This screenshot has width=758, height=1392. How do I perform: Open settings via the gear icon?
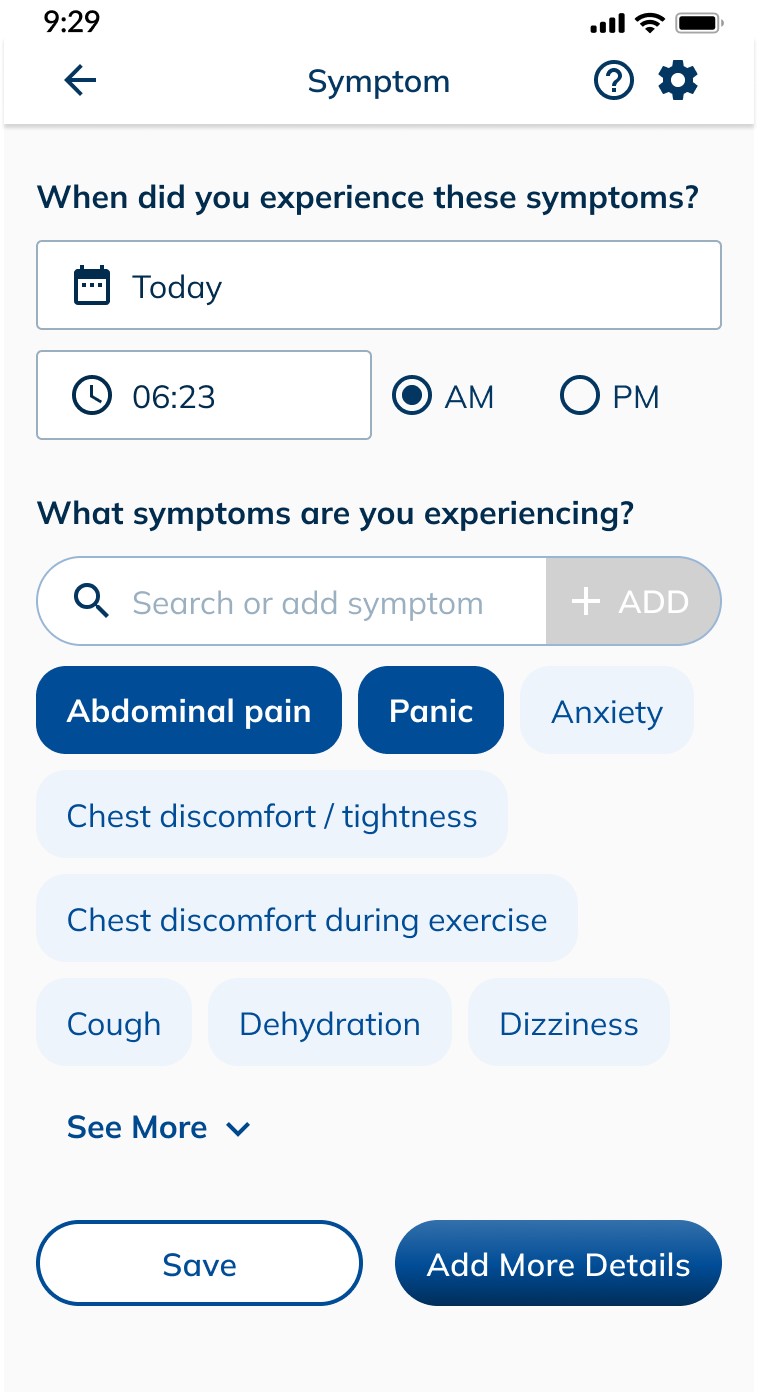click(x=678, y=81)
